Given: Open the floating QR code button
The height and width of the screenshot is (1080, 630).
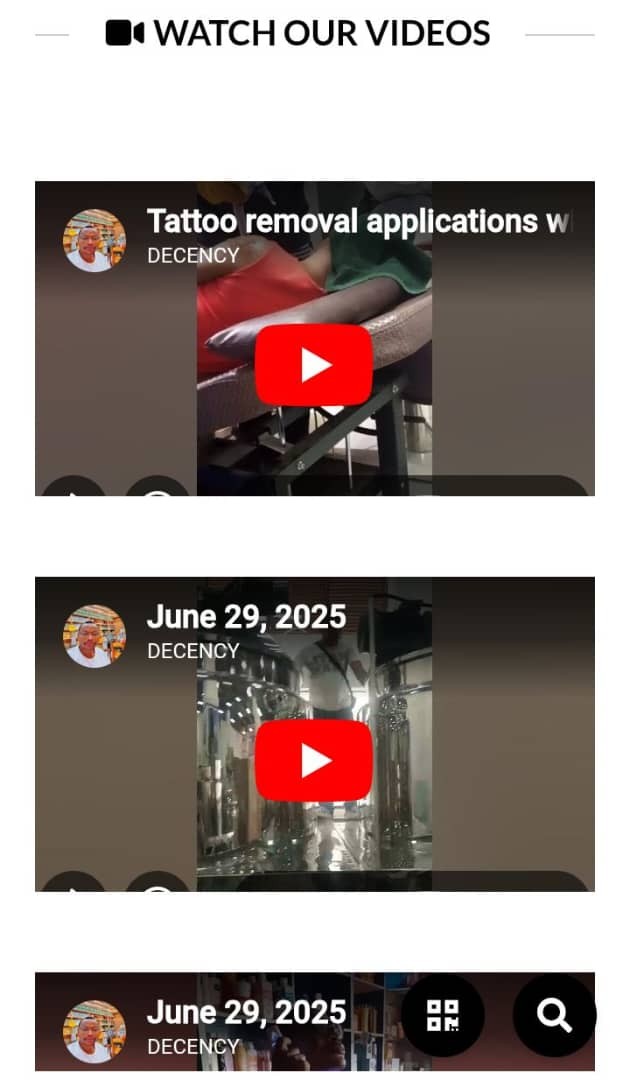Looking at the screenshot, I should click(x=443, y=1015).
